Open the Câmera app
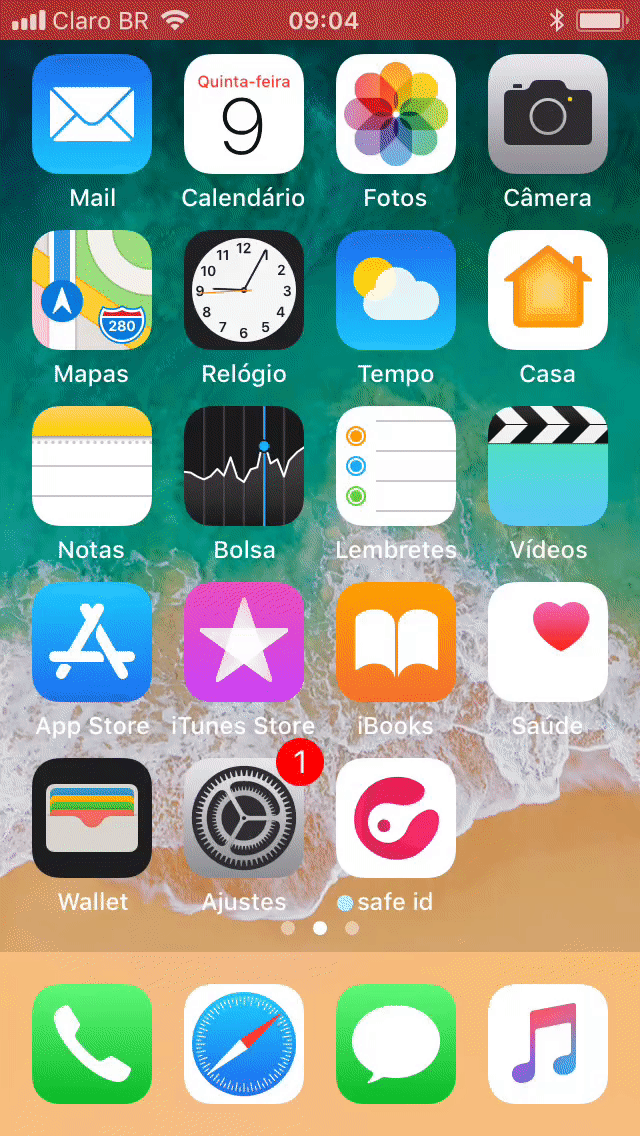The image size is (640, 1136). (x=548, y=114)
